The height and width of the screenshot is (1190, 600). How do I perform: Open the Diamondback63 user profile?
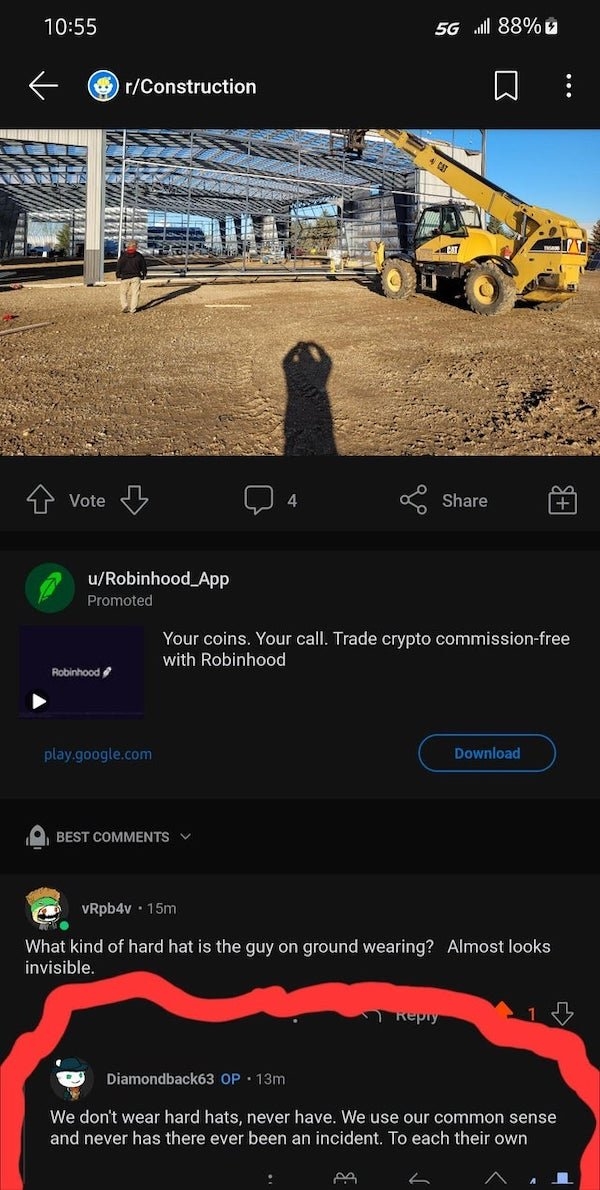pyautogui.click(x=160, y=1079)
